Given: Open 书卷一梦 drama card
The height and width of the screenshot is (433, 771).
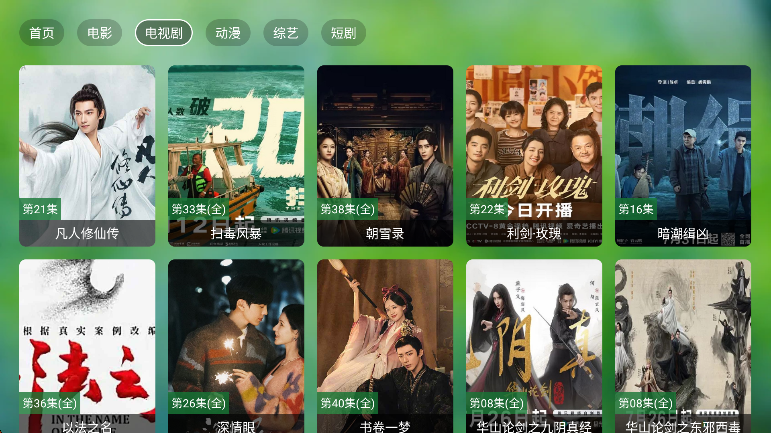Looking at the screenshot, I should [x=385, y=345].
